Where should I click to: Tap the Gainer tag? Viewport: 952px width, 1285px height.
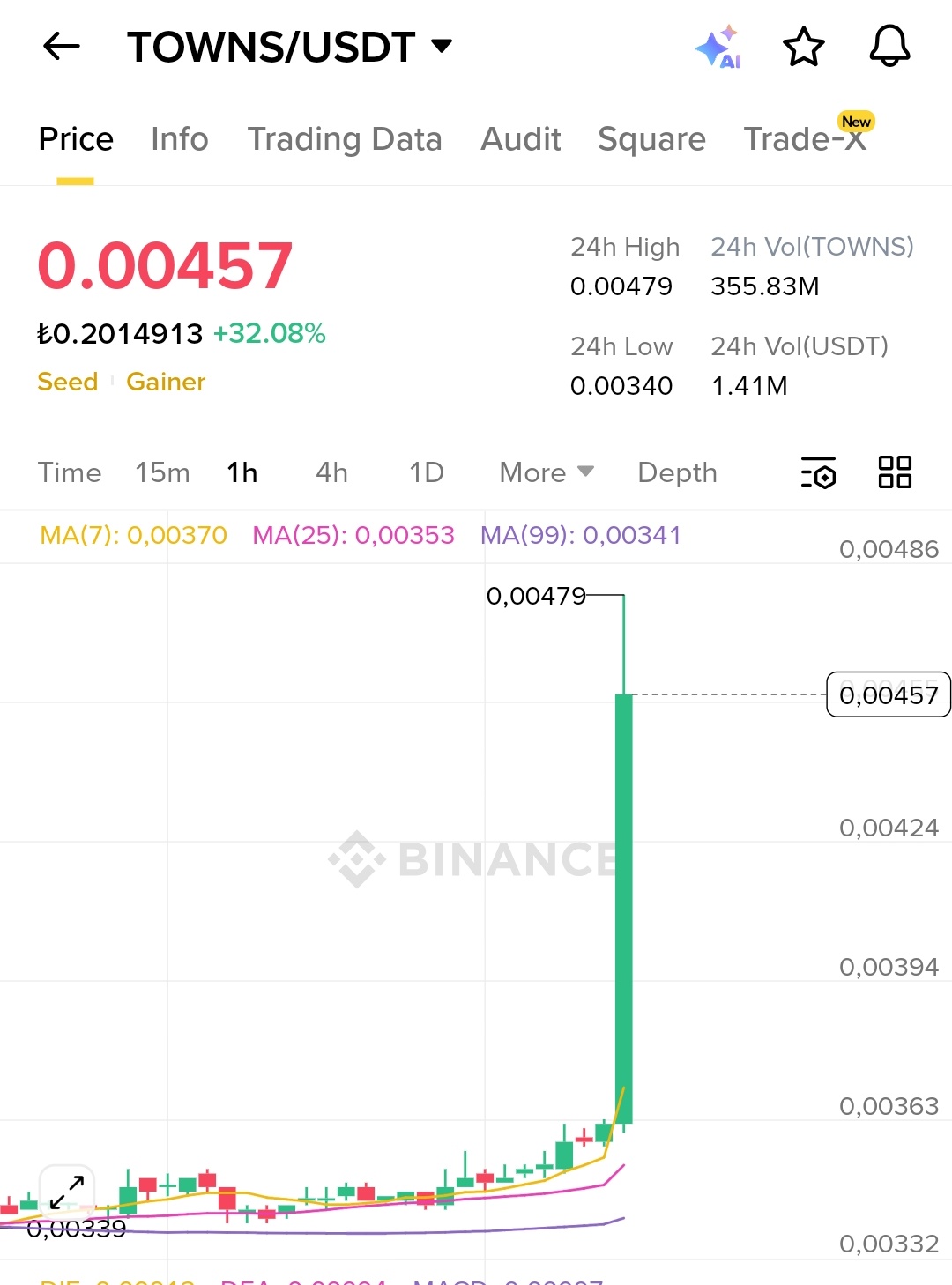166,382
